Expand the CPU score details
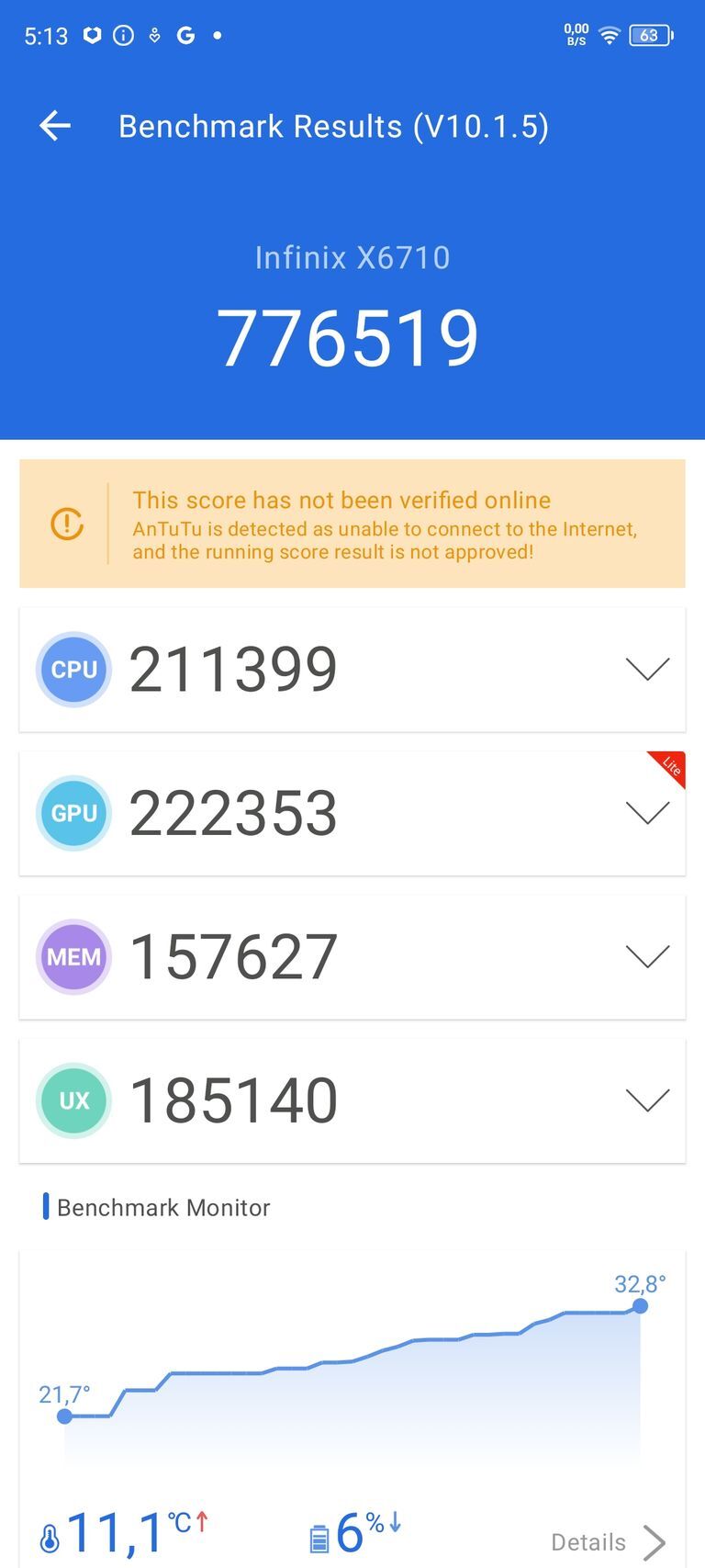Screen dimensions: 705x1568 (x=647, y=669)
